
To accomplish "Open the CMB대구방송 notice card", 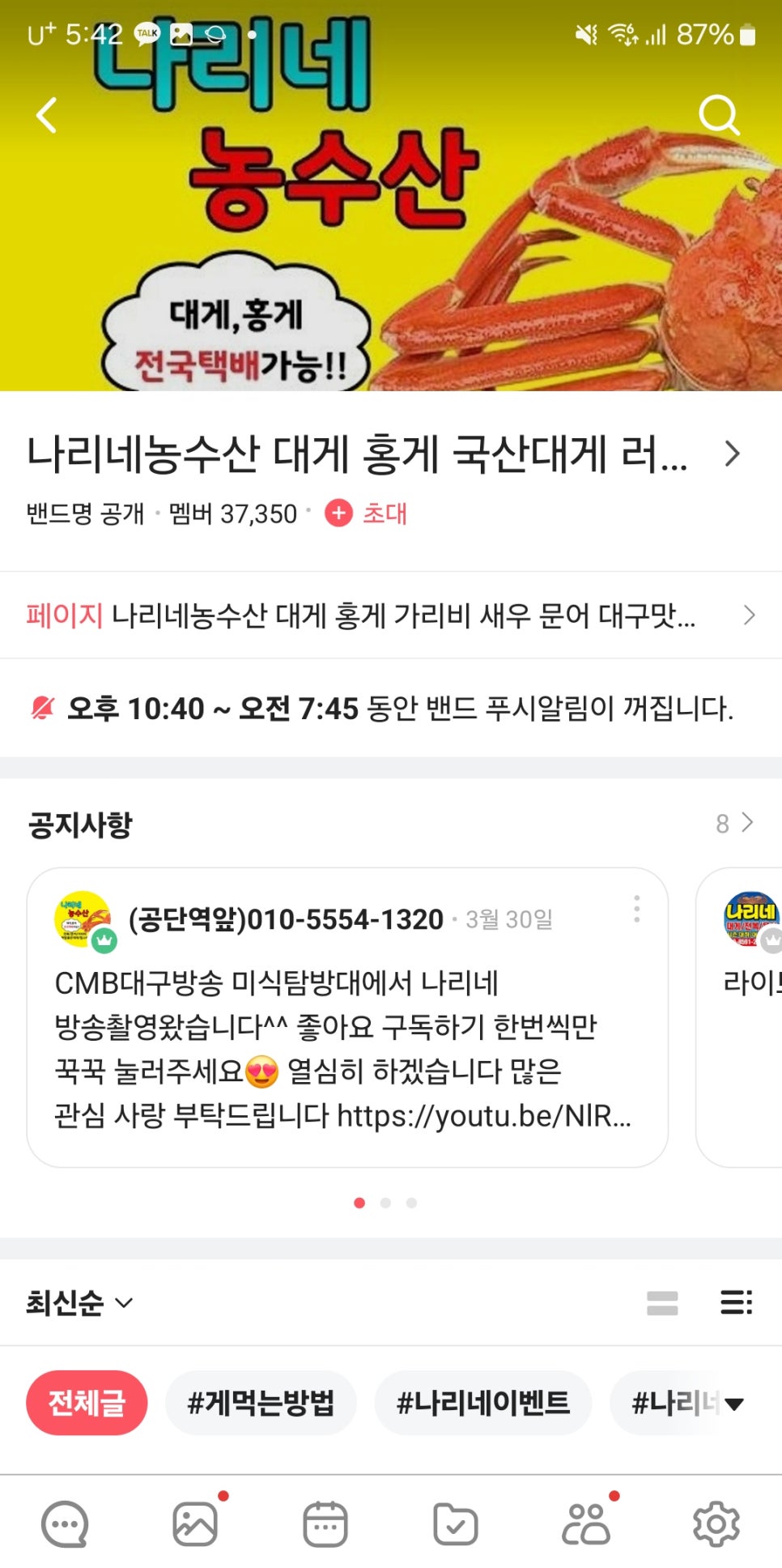I will point(347,1017).
